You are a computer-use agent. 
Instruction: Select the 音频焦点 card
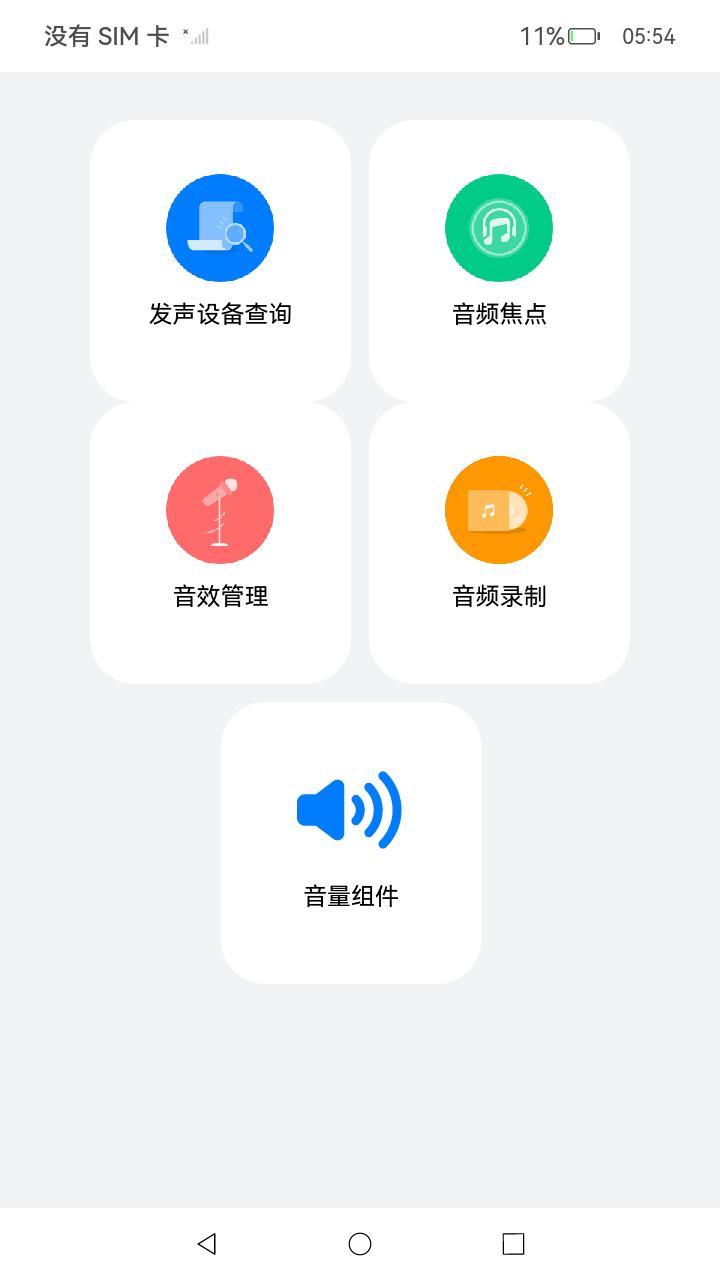coord(499,260)
